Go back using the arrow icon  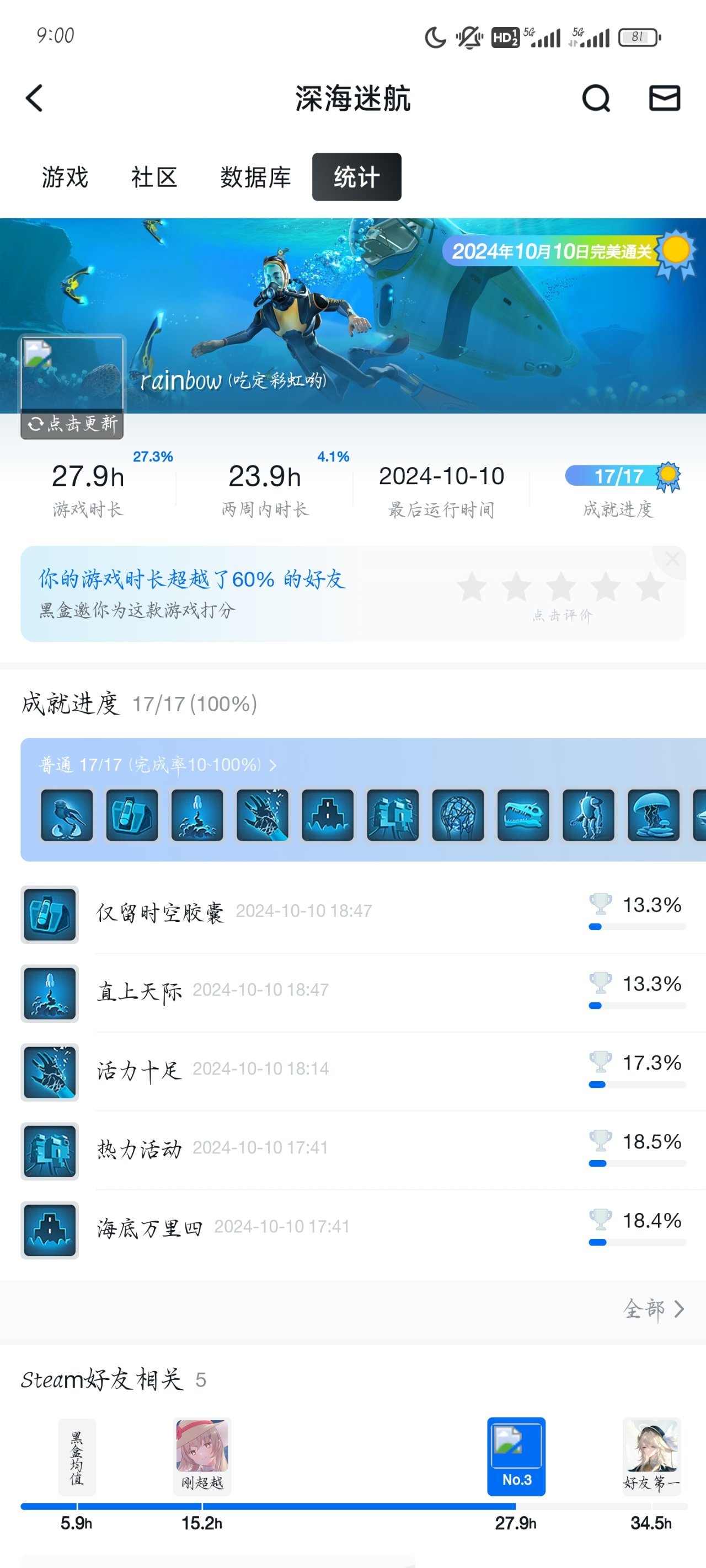[x=34, y=98]
